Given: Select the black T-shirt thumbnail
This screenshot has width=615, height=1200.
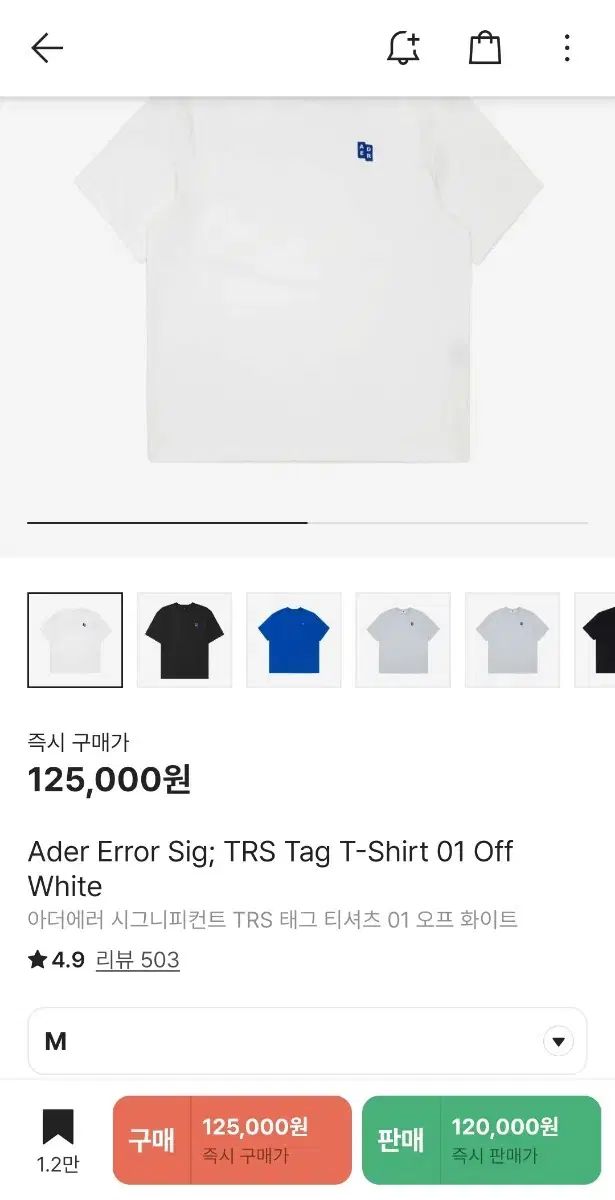Looking at the screenshot, I should click(x=184, y=640).
